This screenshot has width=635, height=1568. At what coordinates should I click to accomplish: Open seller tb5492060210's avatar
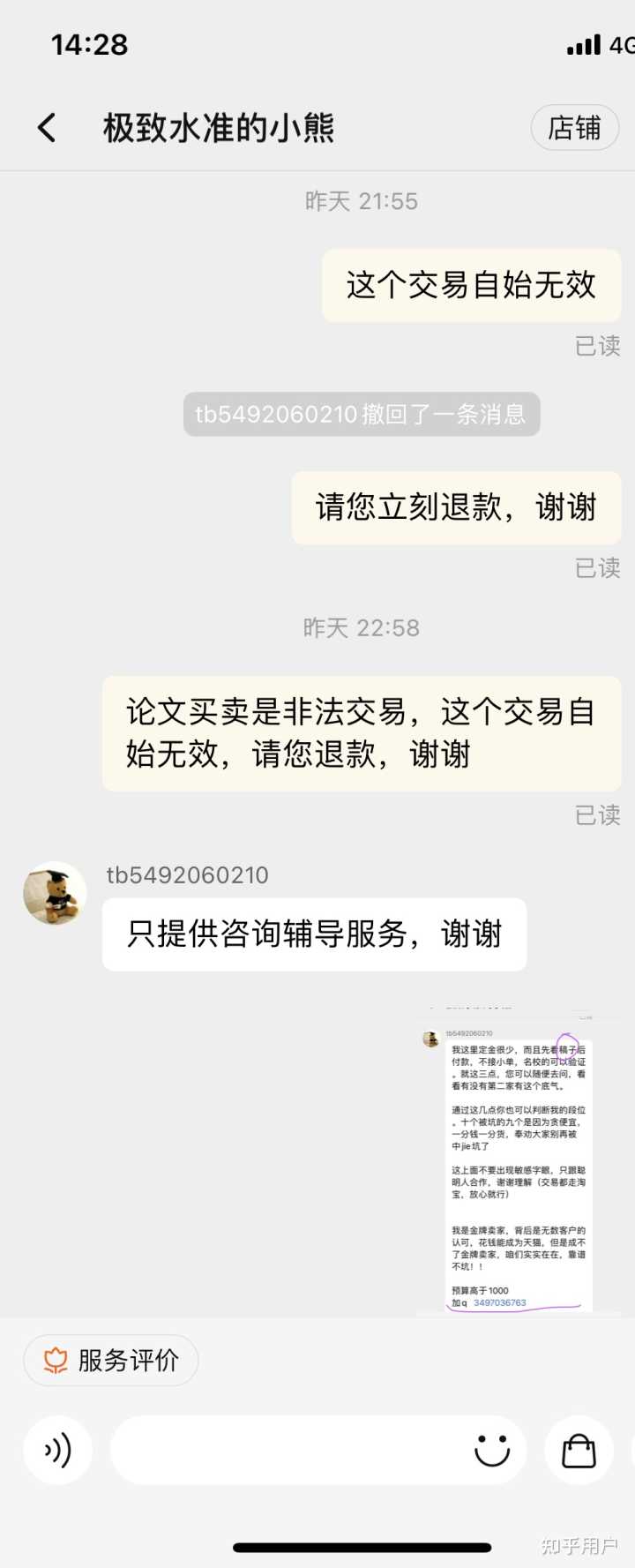click(55, 894)
